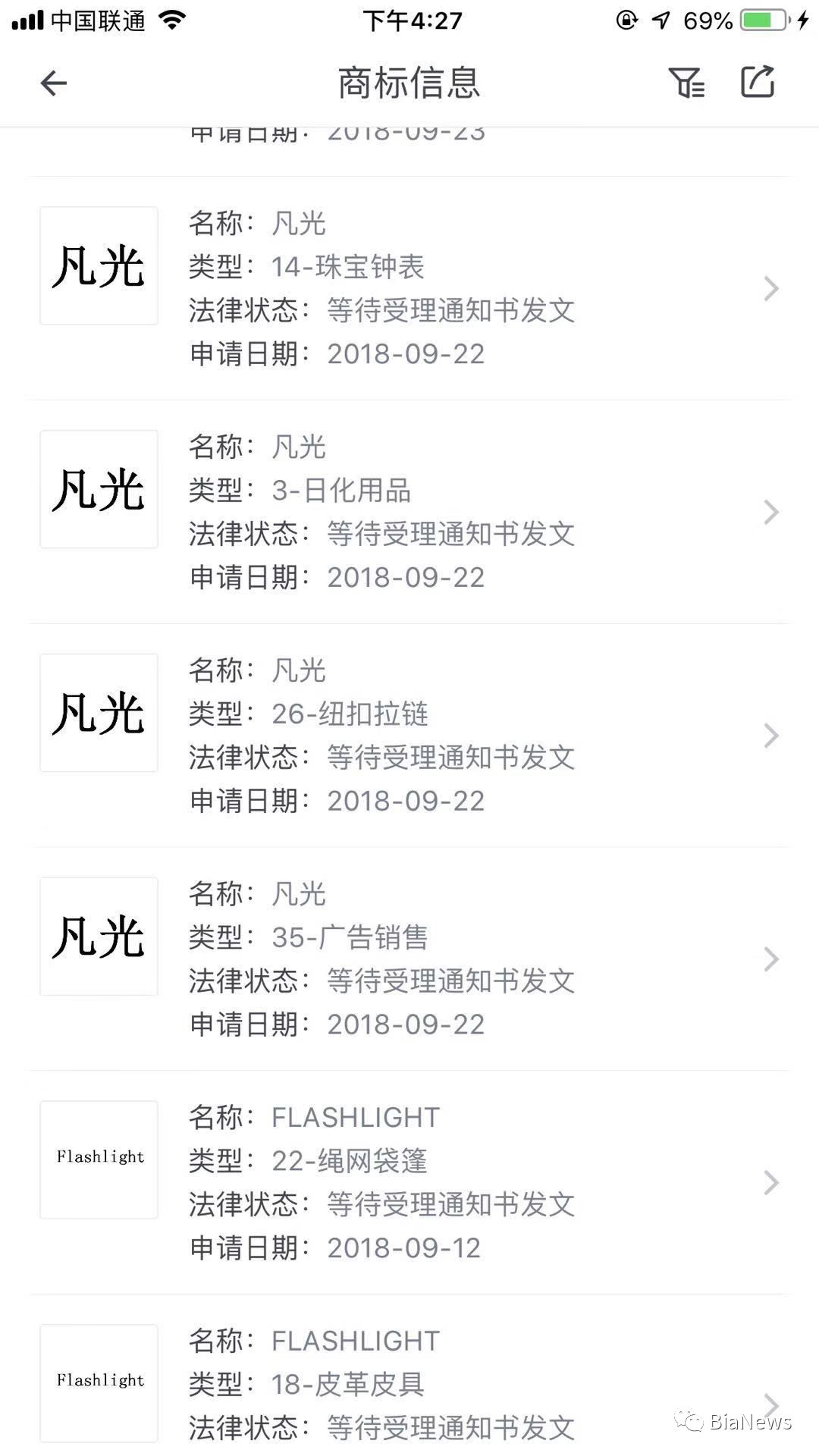The width and height of the screenshot is (819, 1456).
Task: Select 凡光 trademark 35-广告销售
Action: click(409, 959)
